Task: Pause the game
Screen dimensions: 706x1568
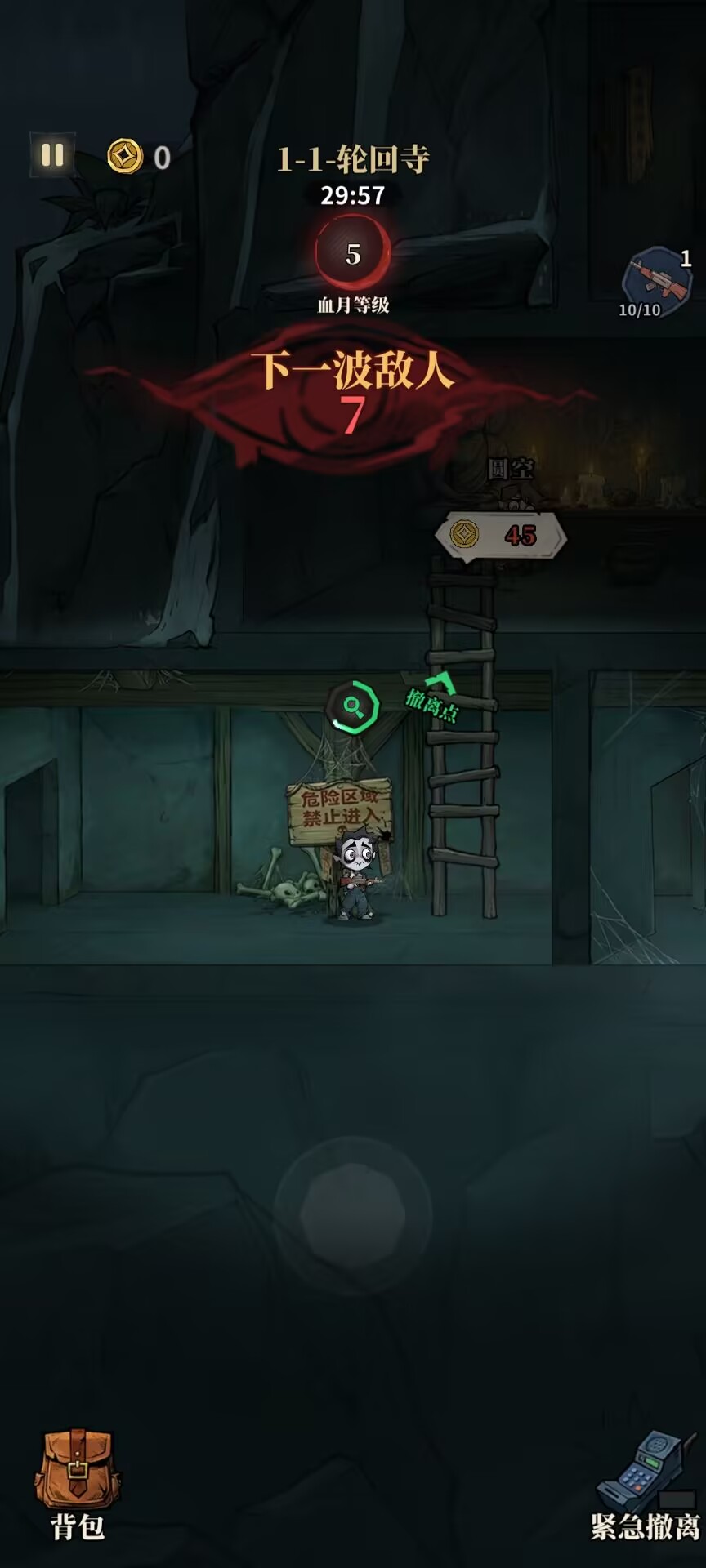Action: [x=52, y=155]
